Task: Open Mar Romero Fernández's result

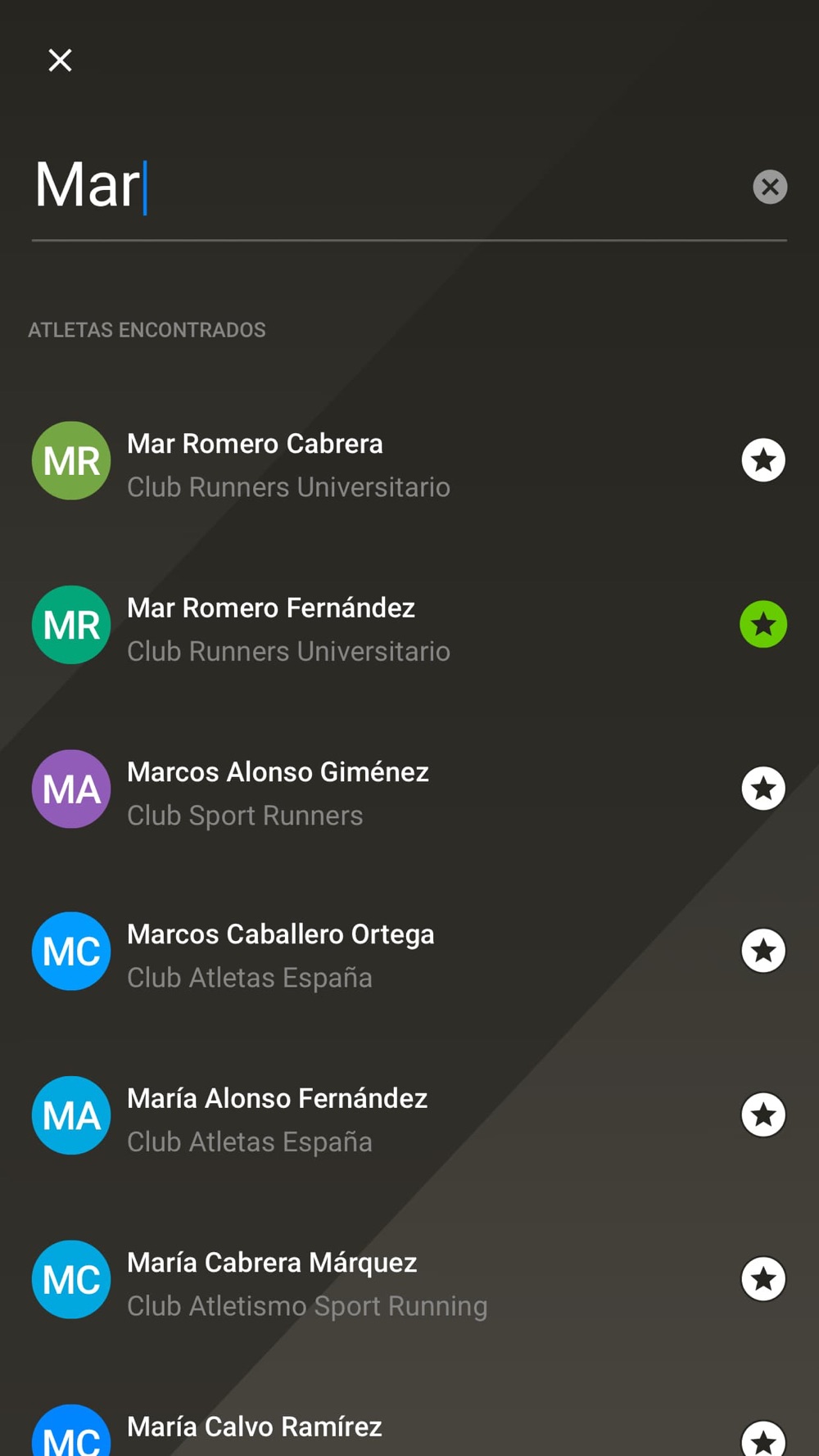Action: coord(409,625)
